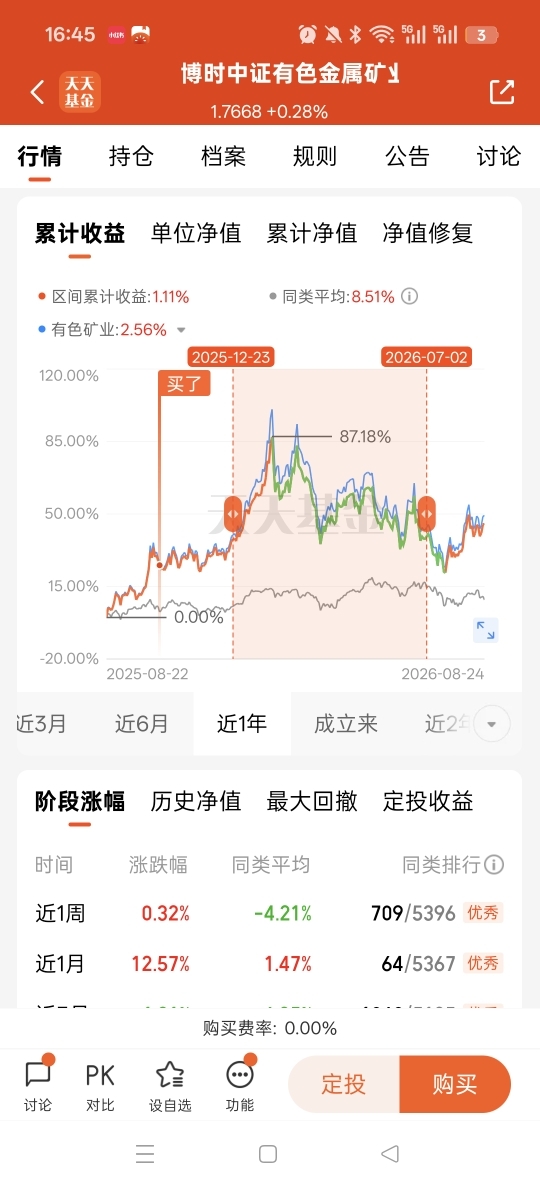Viewport: 540px width, 1187px height.
Task: Open the 最大回撤 tab
Action: (312, 801)
